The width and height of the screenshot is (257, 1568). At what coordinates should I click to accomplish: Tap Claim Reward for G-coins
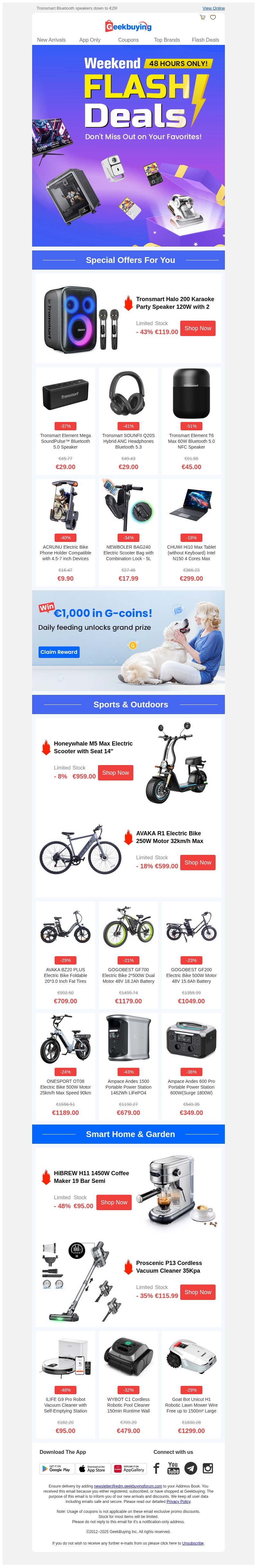[x=58, y=652]
